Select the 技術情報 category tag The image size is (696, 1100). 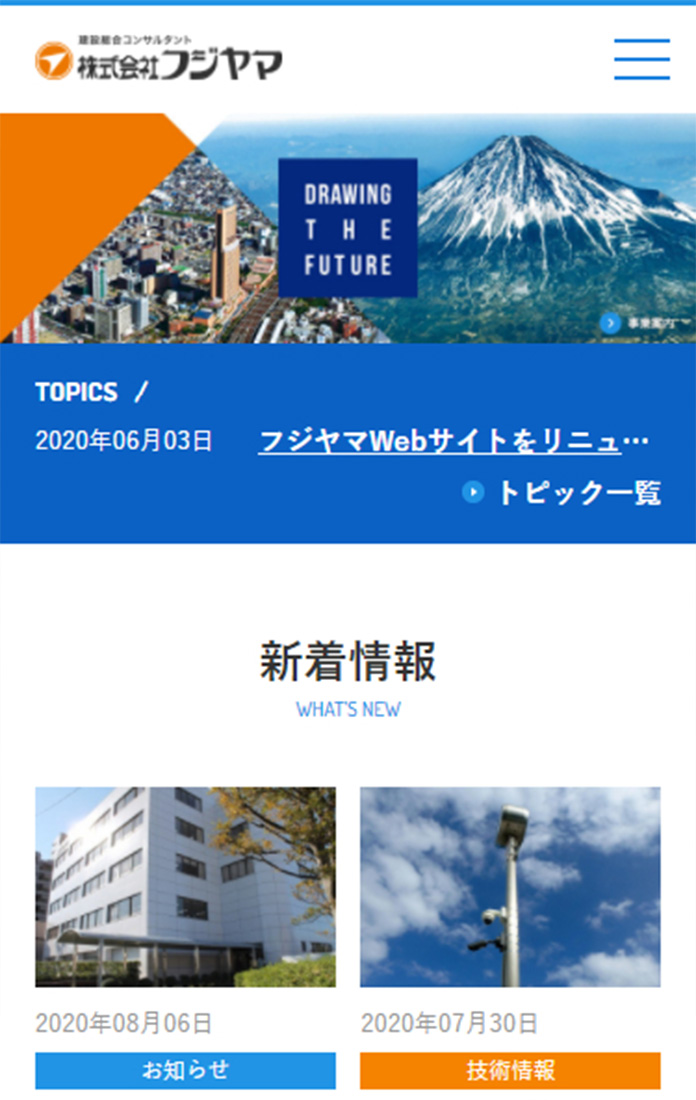(510, 1070)
